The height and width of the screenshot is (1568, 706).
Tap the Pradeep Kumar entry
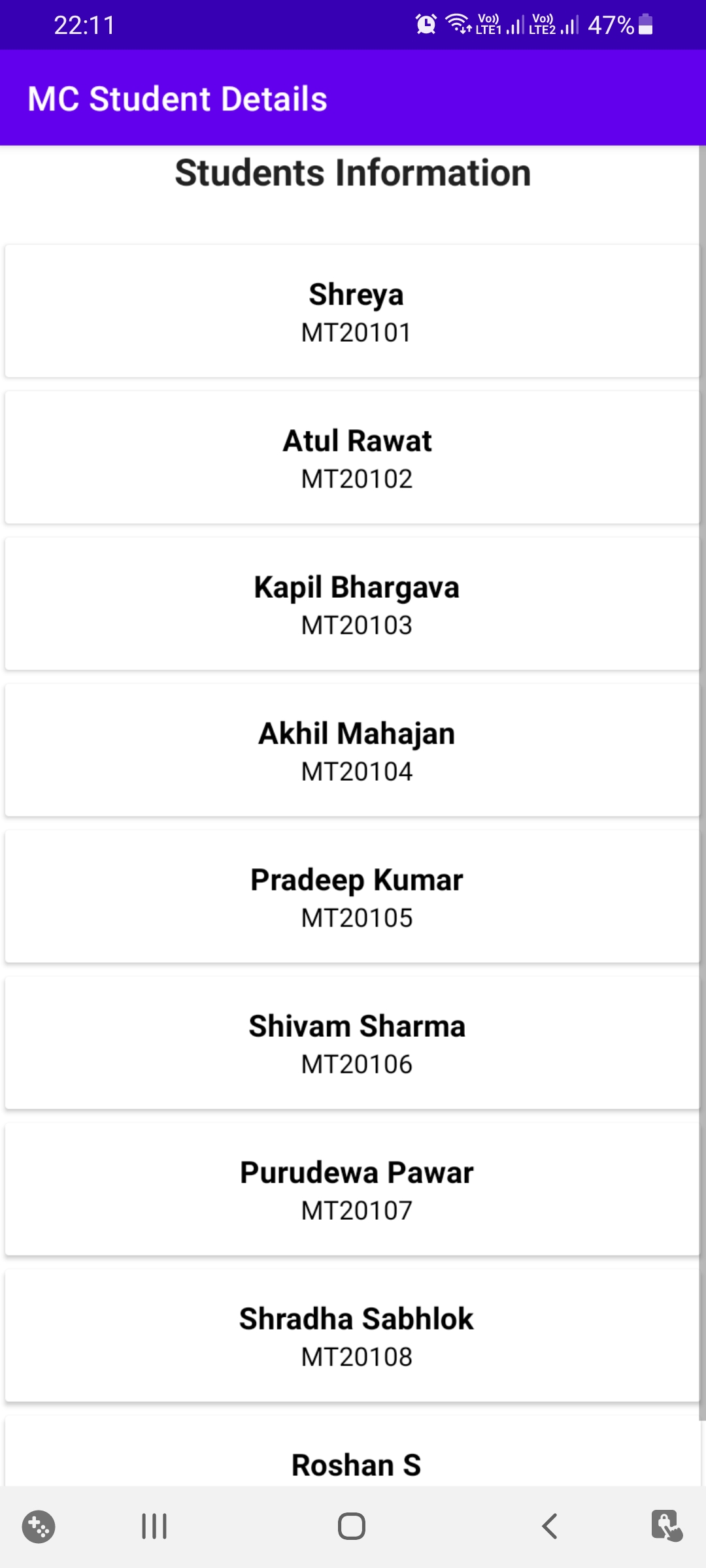[353, 896]
